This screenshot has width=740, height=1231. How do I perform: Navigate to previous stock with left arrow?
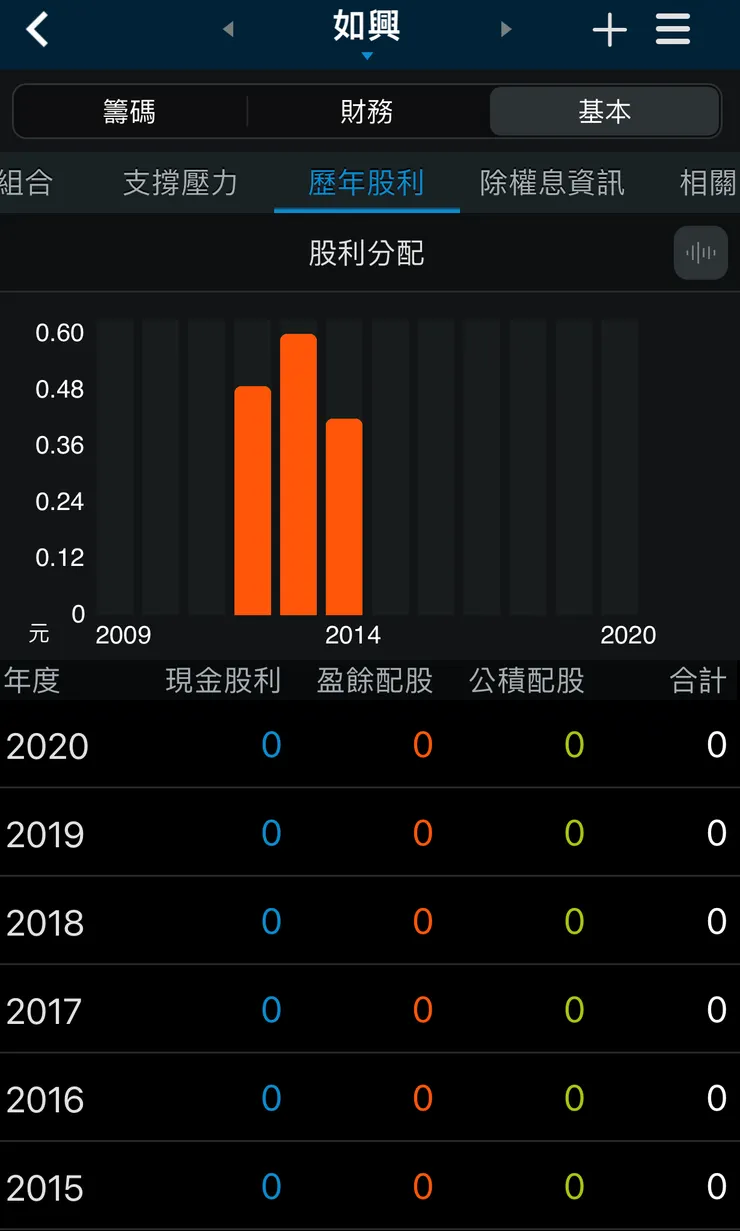228,30
